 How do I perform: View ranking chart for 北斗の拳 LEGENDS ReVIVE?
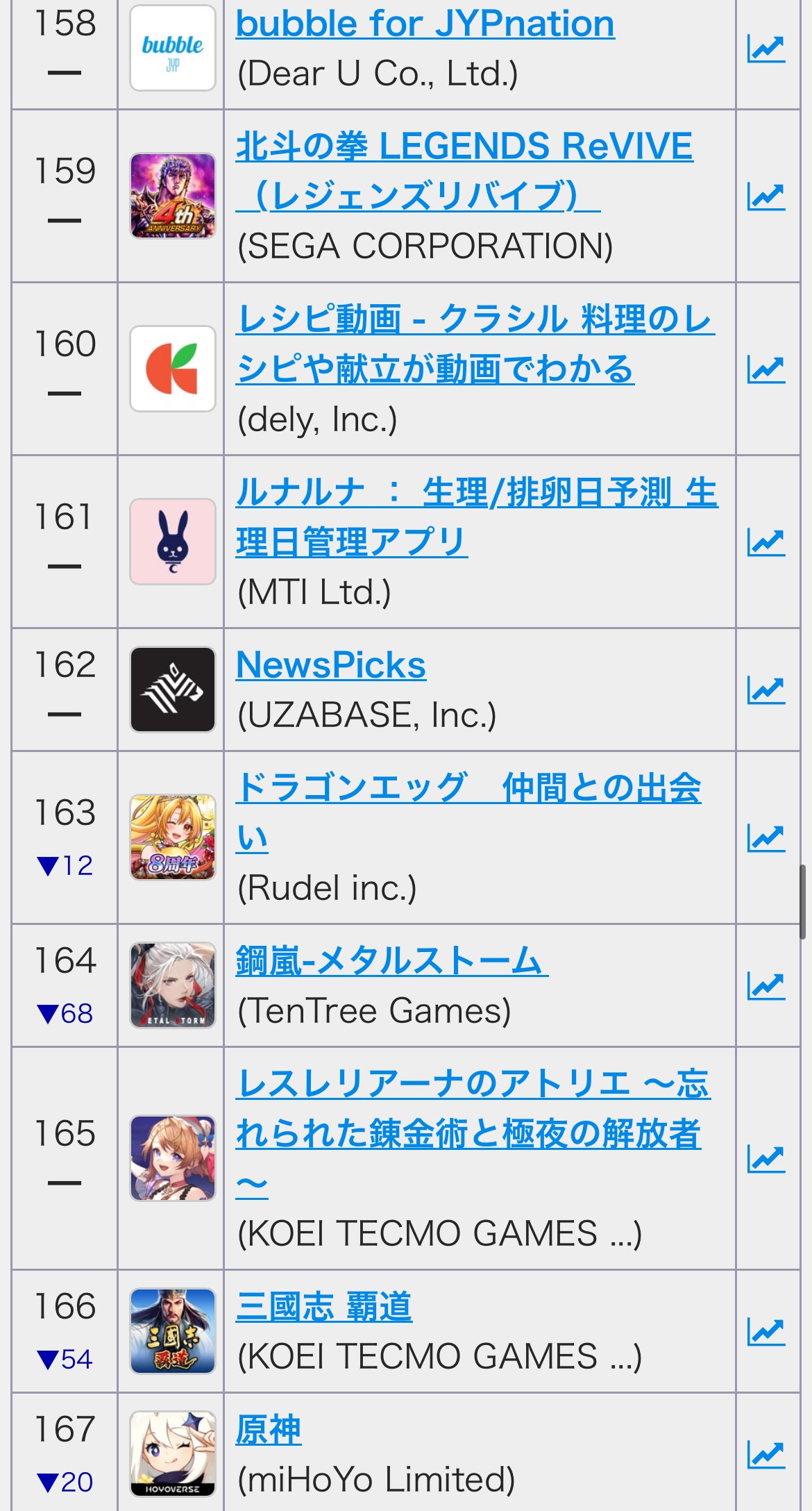pyautogui.click(x=766, y=197)
